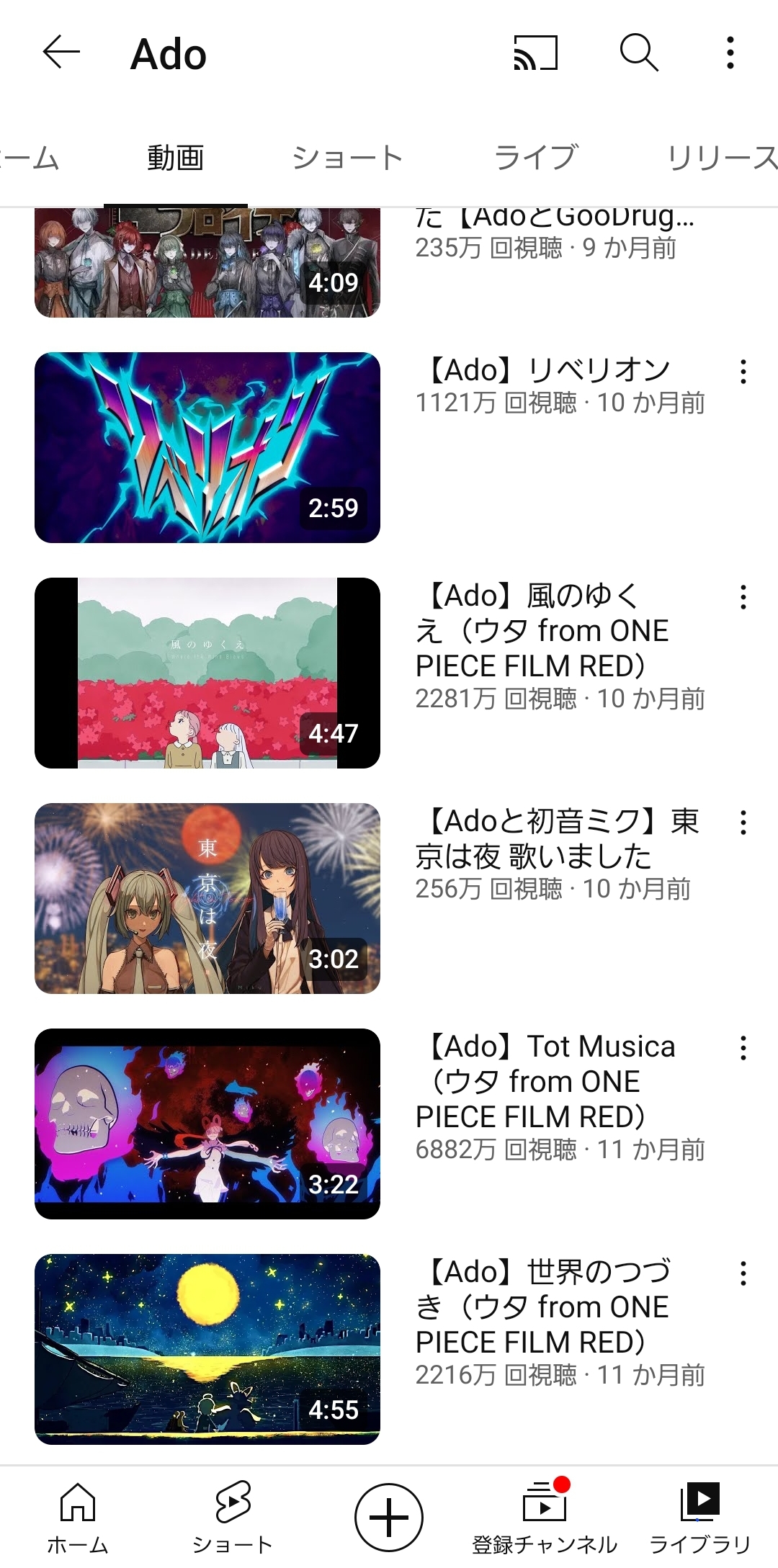Play the Tot Musica video
Screen dimensions: 778x1568
[207, 1124]
